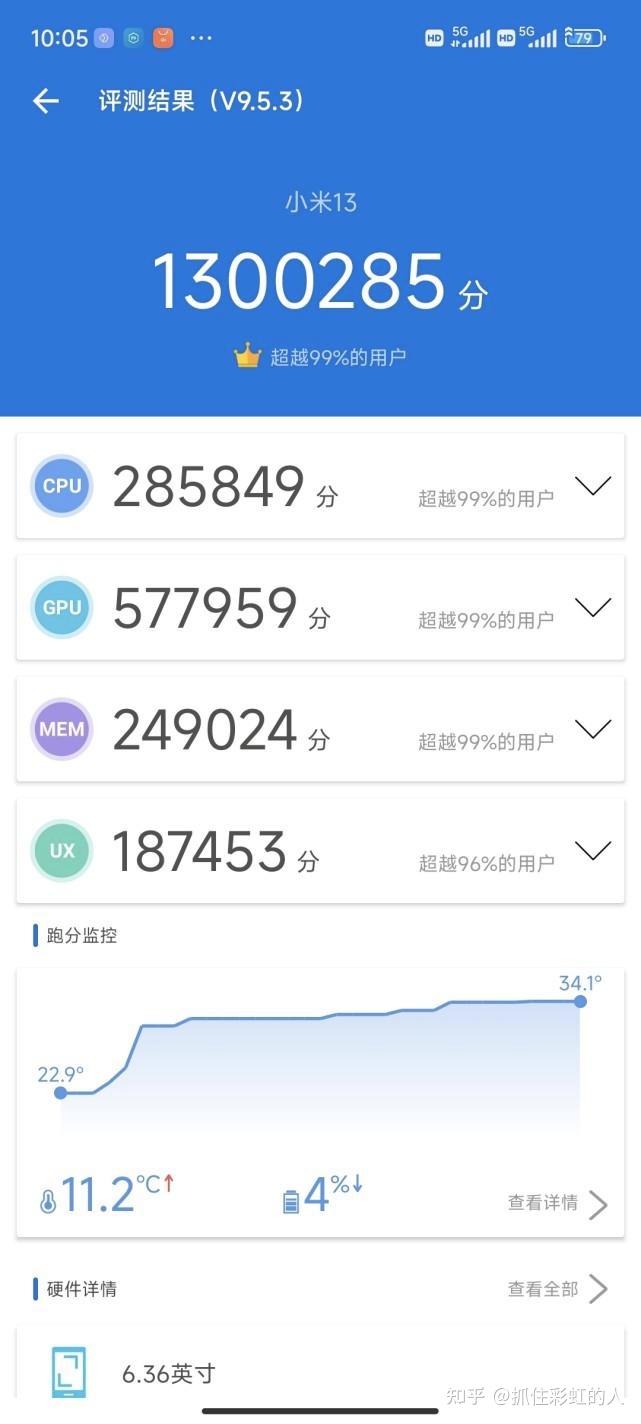This screenshot has width=641, height=1424.
Task: Open 查看详情 for temperature monitoring
Action: pyautogui.click(x=557, y=1203)
